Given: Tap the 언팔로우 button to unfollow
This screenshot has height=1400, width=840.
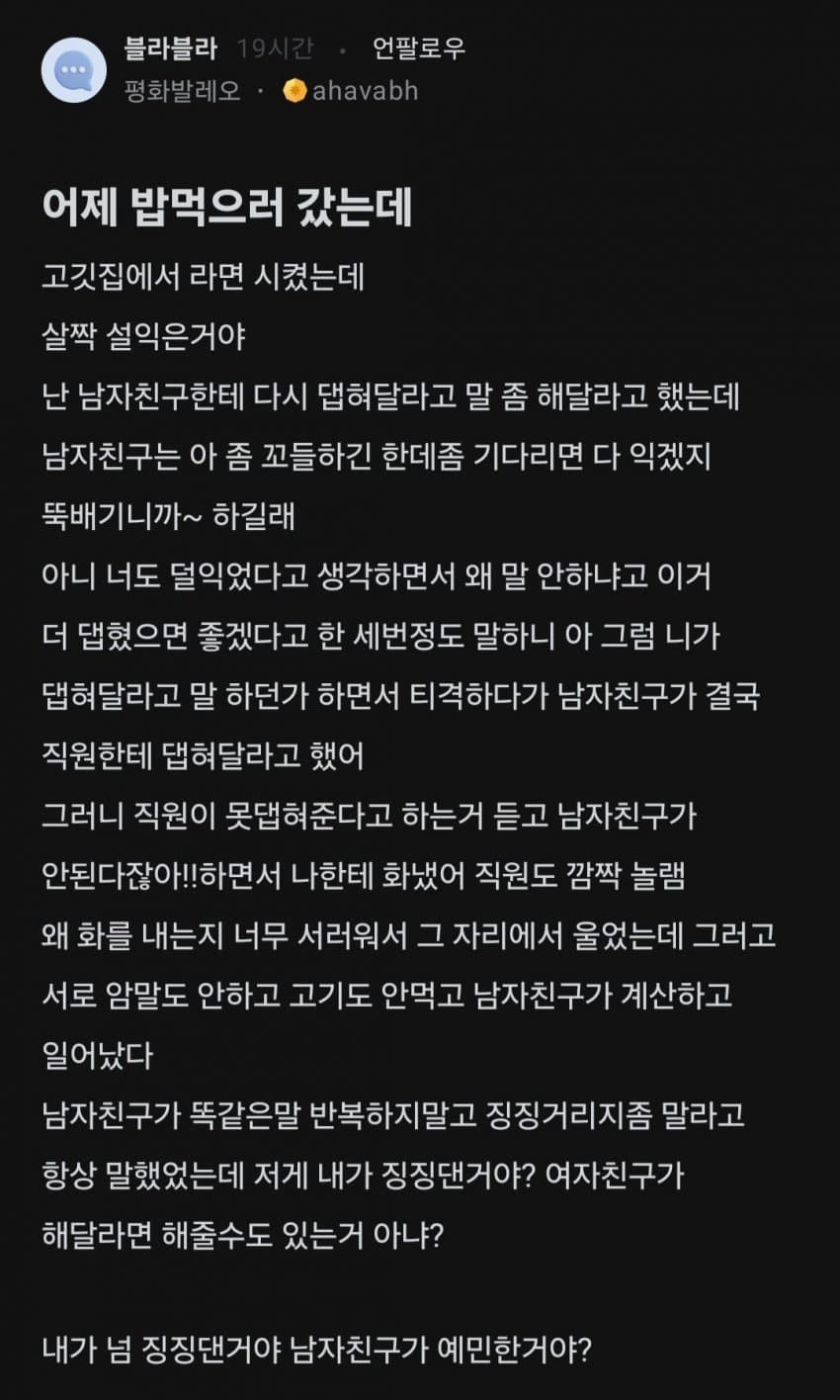Looking at the screenshot, I should (x=418, y=48).
